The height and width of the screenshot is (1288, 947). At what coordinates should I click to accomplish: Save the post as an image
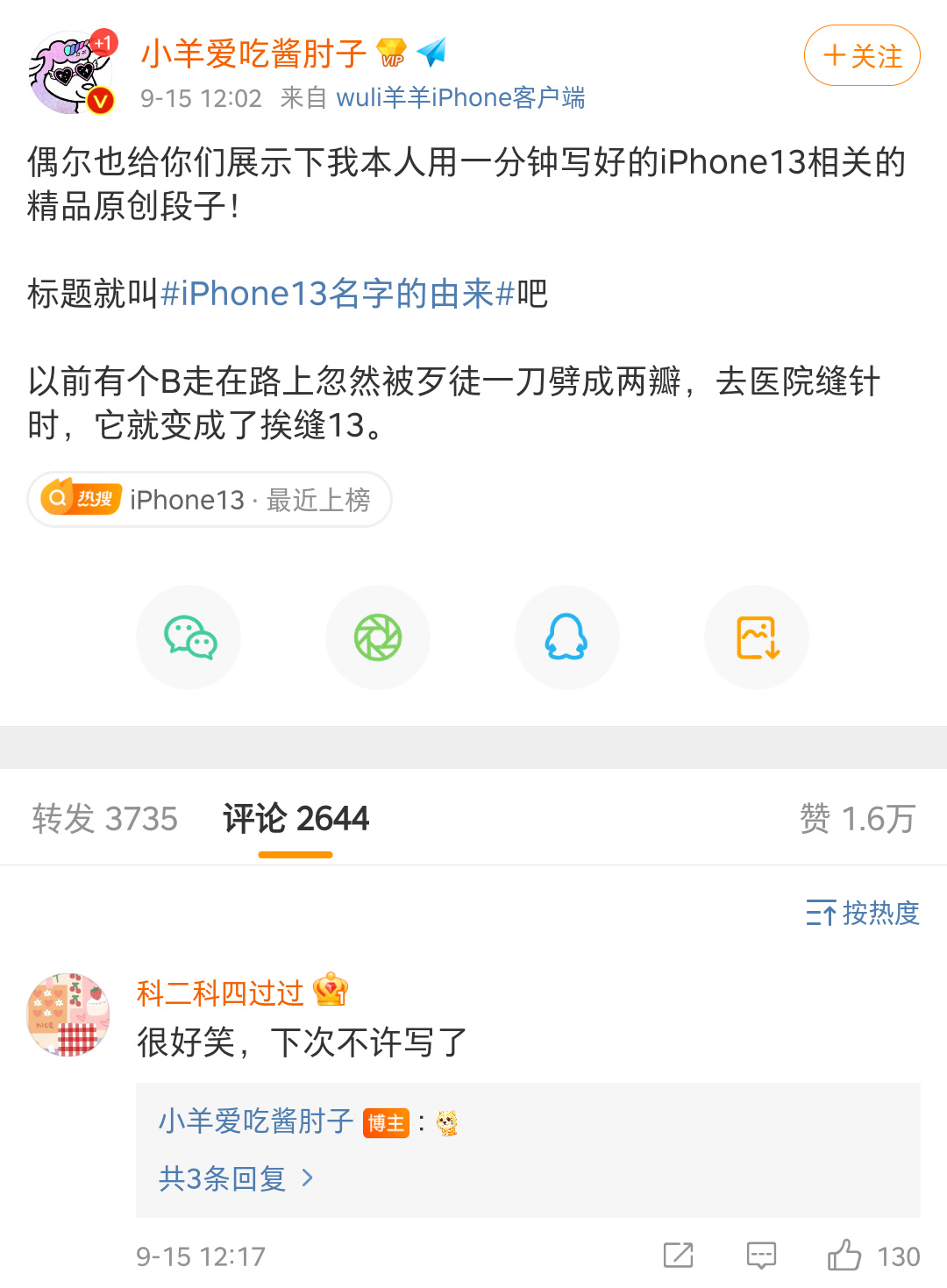[x=757, y=637]
